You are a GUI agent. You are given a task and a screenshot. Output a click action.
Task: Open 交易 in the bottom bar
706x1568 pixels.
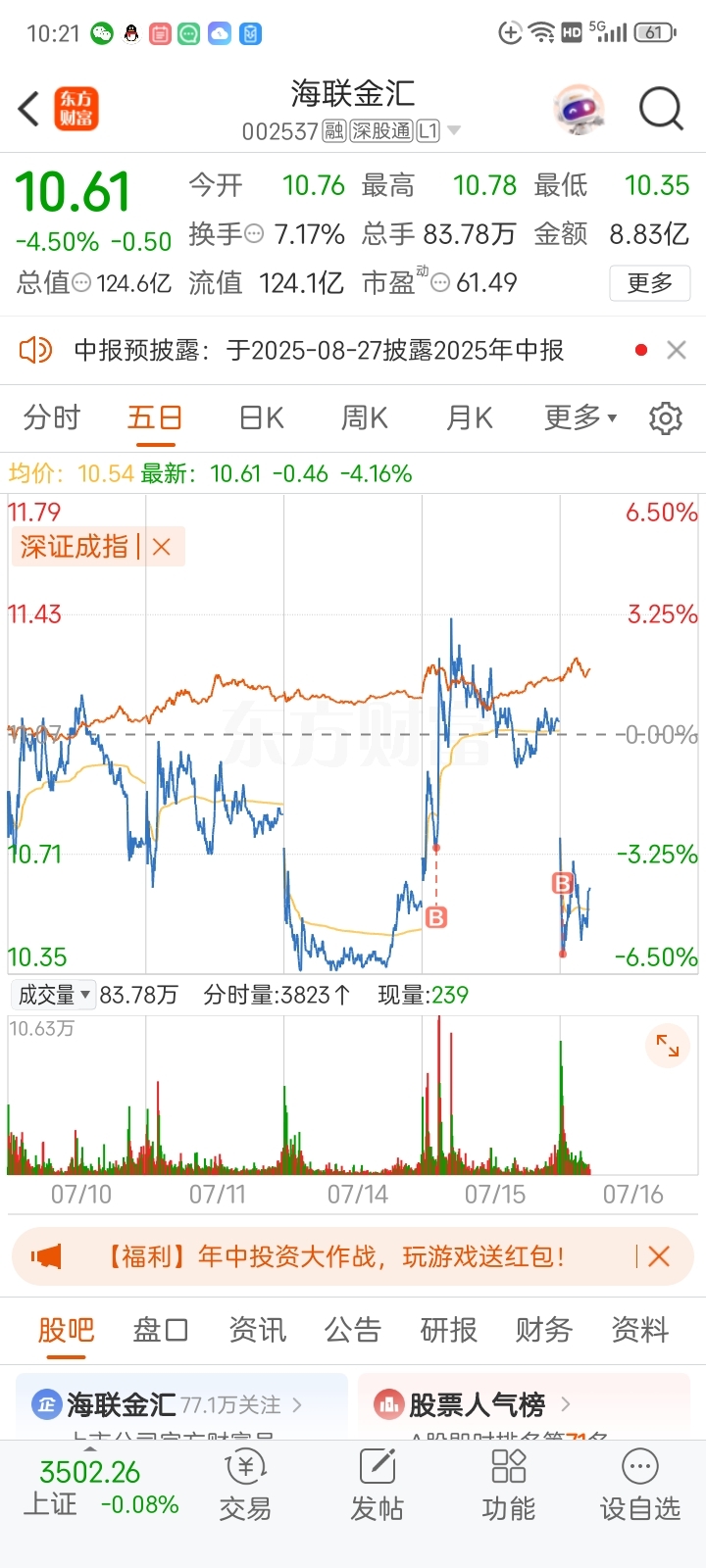(x=245, y=1486)
